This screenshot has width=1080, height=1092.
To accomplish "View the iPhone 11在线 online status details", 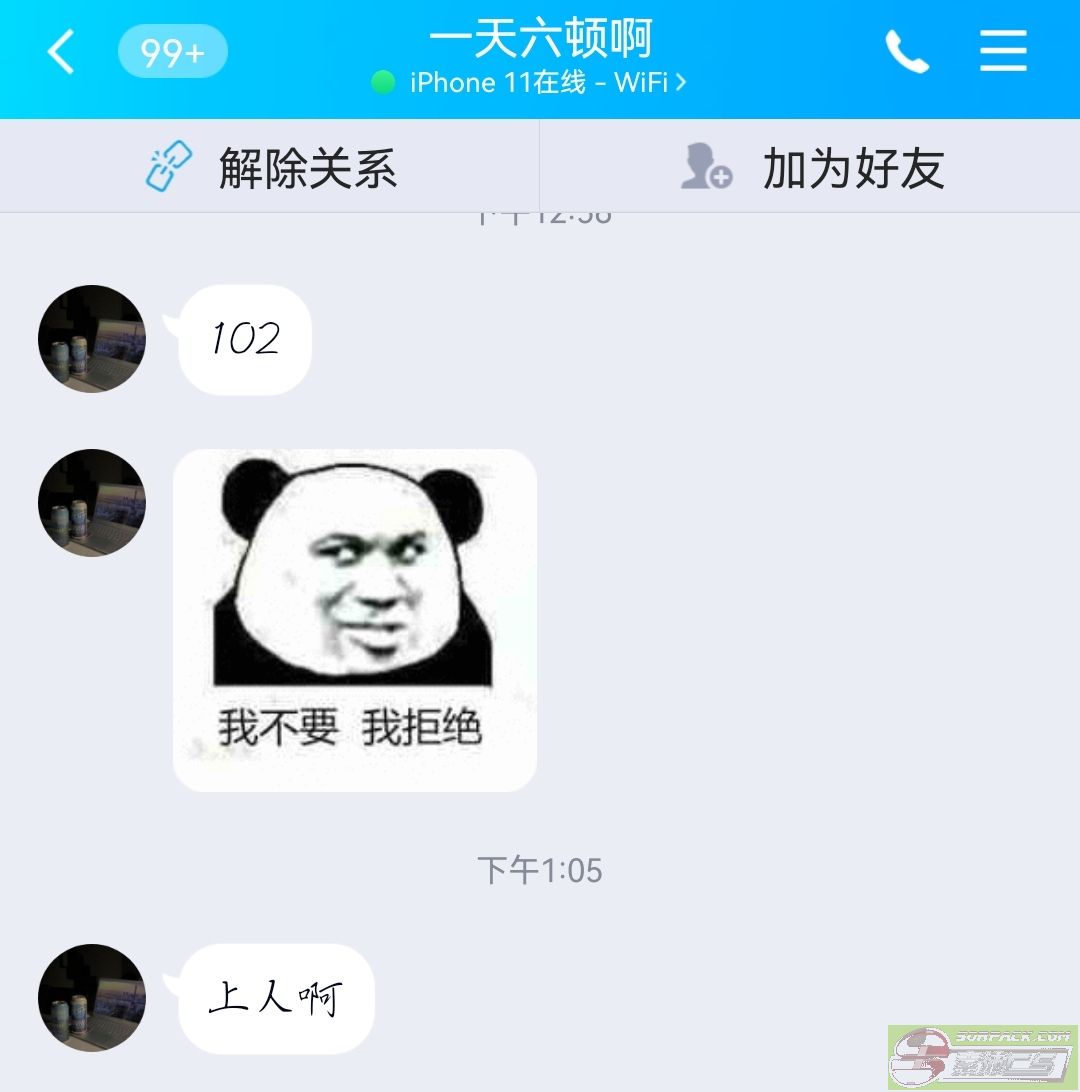I will [x=530, y=83].
